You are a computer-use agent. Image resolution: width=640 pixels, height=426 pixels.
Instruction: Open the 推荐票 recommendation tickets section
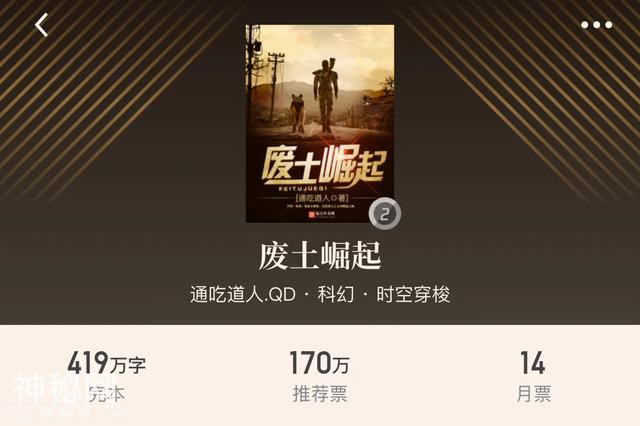coord(320,376)
